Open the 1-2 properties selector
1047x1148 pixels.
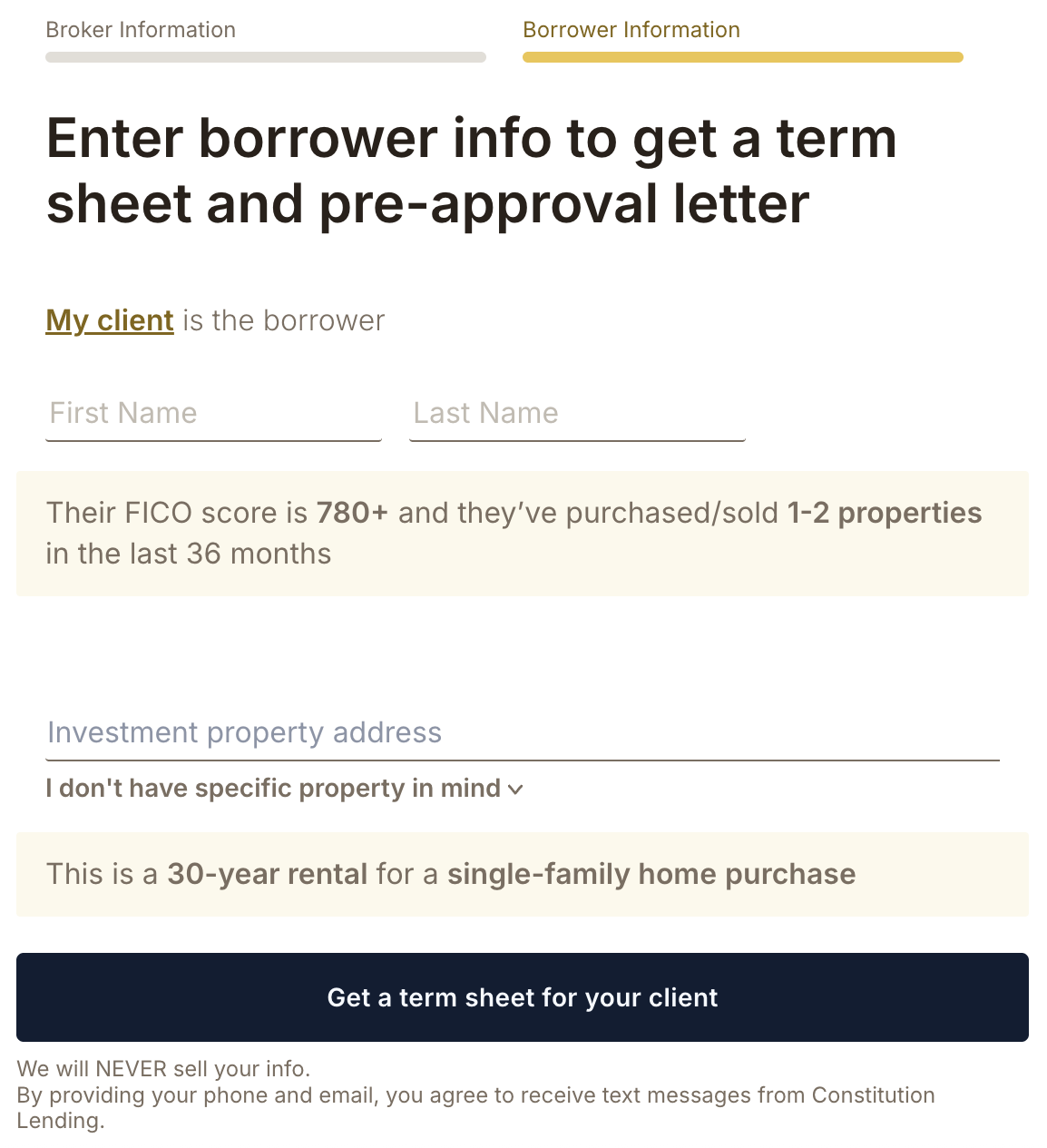coord(883,512)
